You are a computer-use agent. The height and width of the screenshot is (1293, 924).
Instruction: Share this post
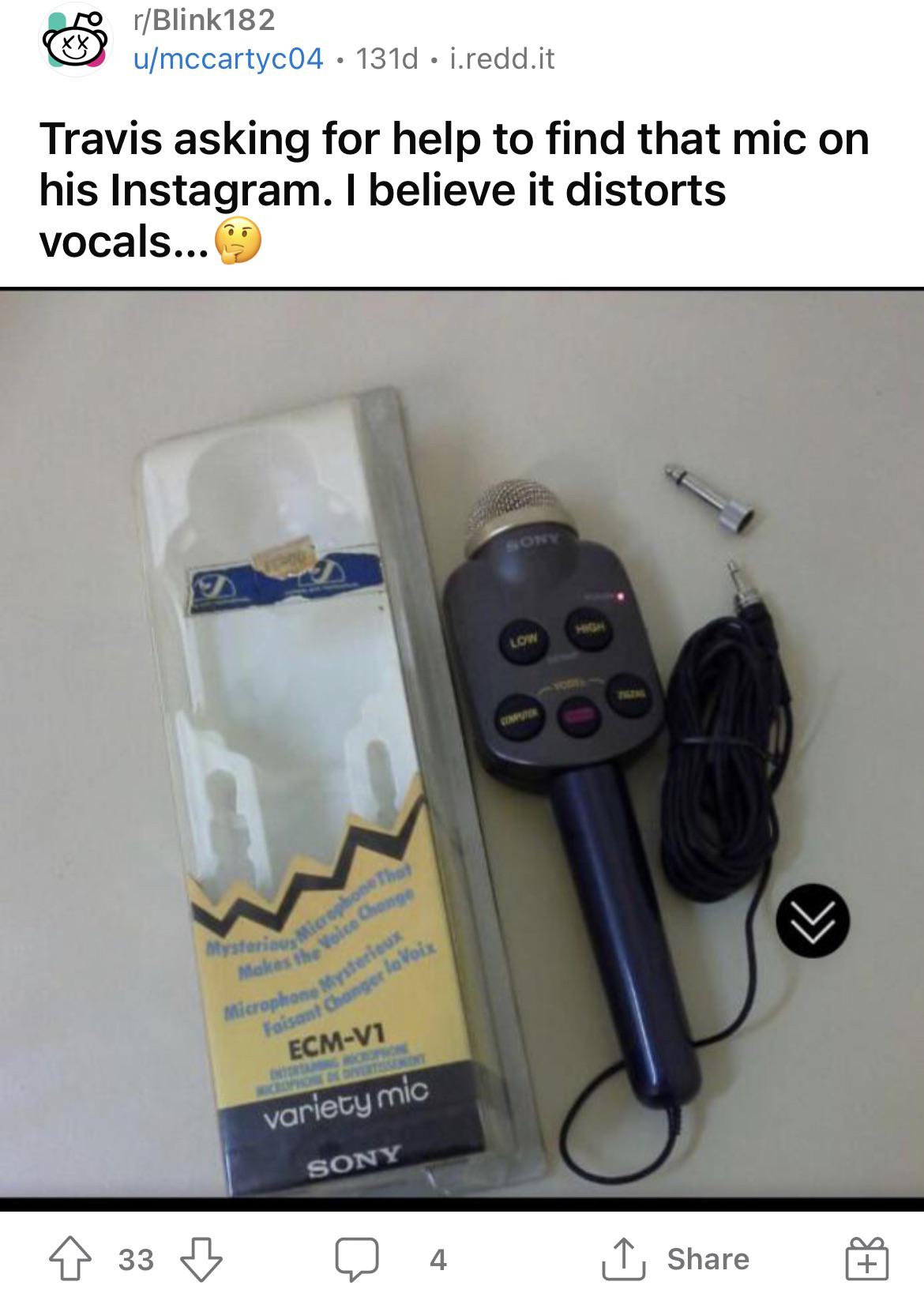click(x=676, y=1259)
